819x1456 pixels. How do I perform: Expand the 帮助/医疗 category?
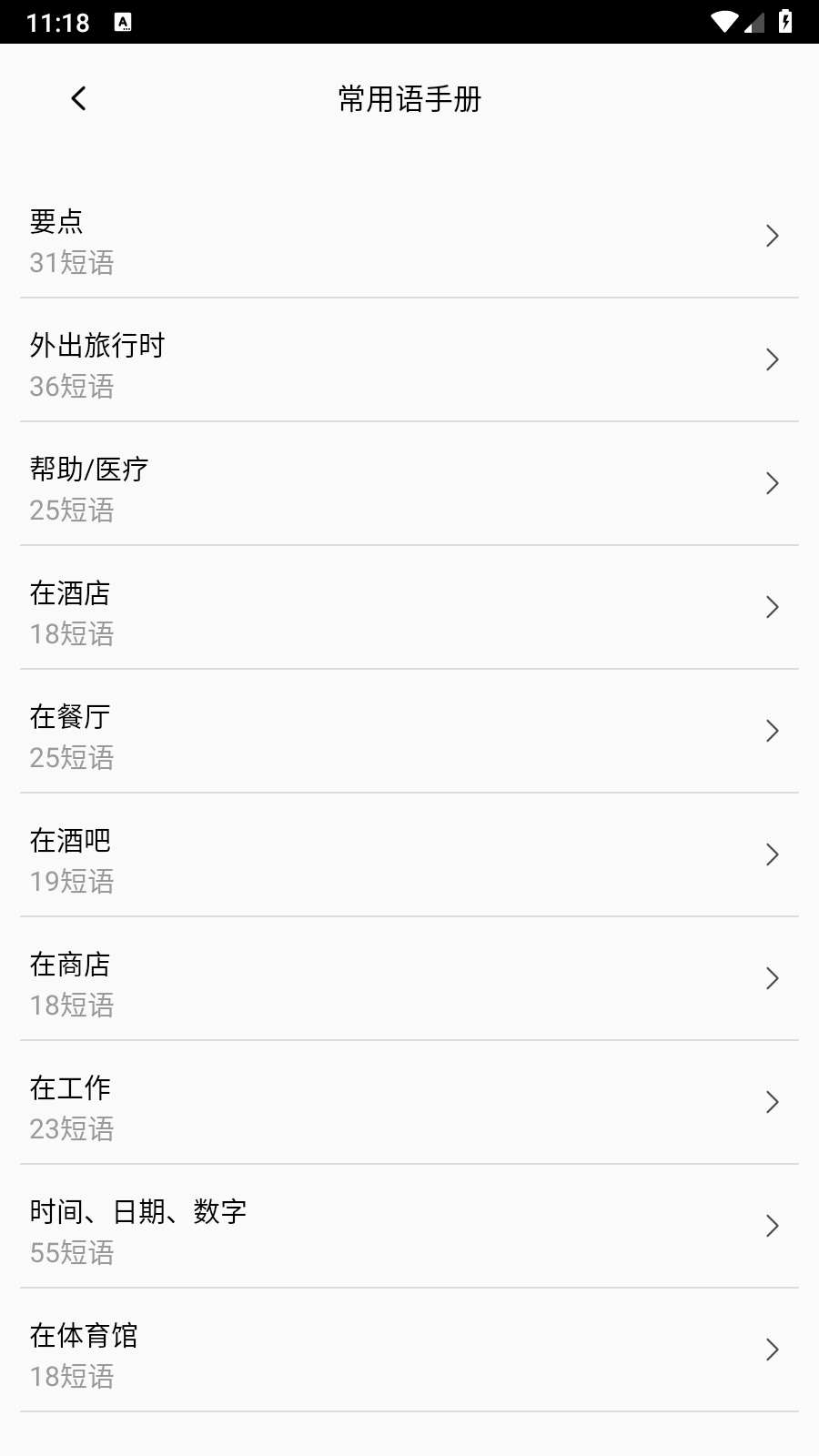point(409,483)
